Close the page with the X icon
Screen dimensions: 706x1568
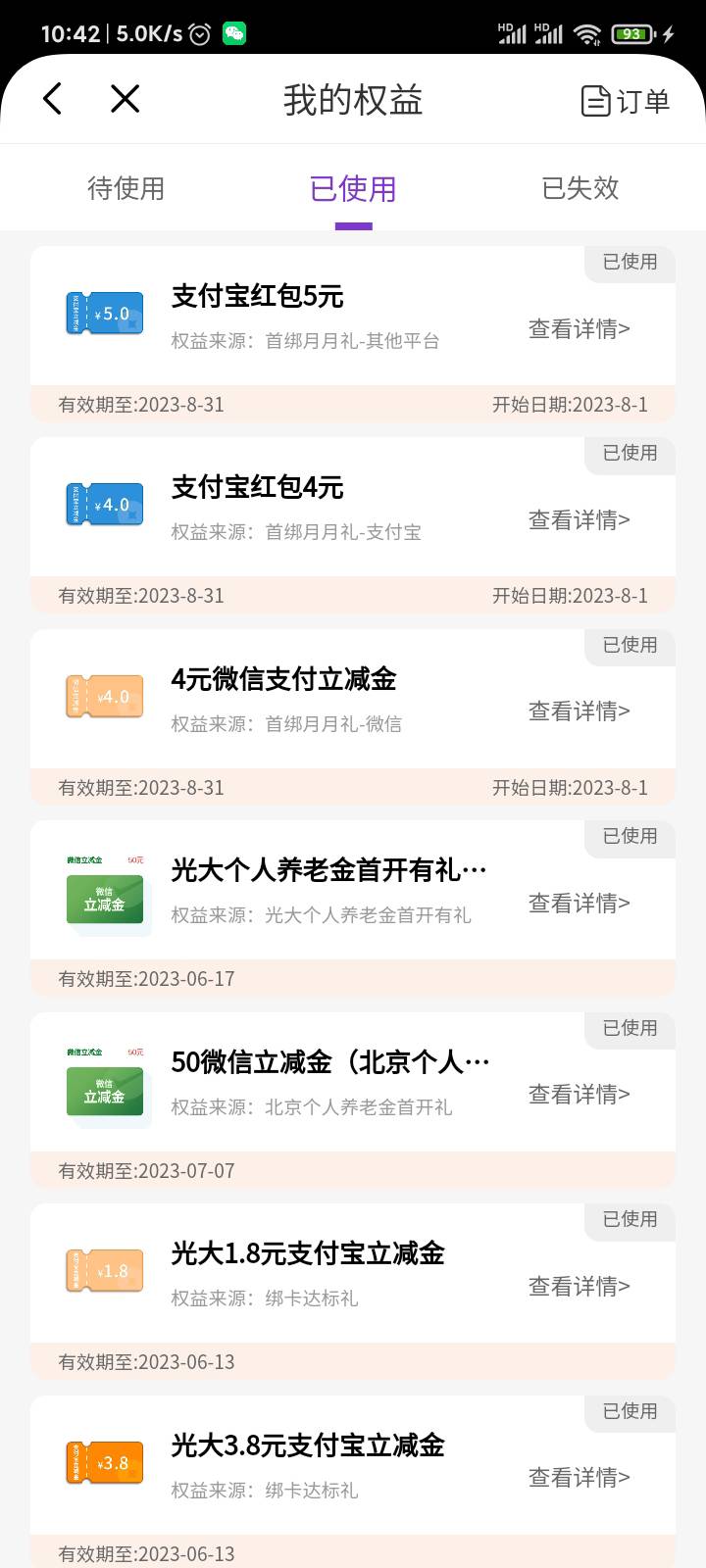tap(125, 99)
